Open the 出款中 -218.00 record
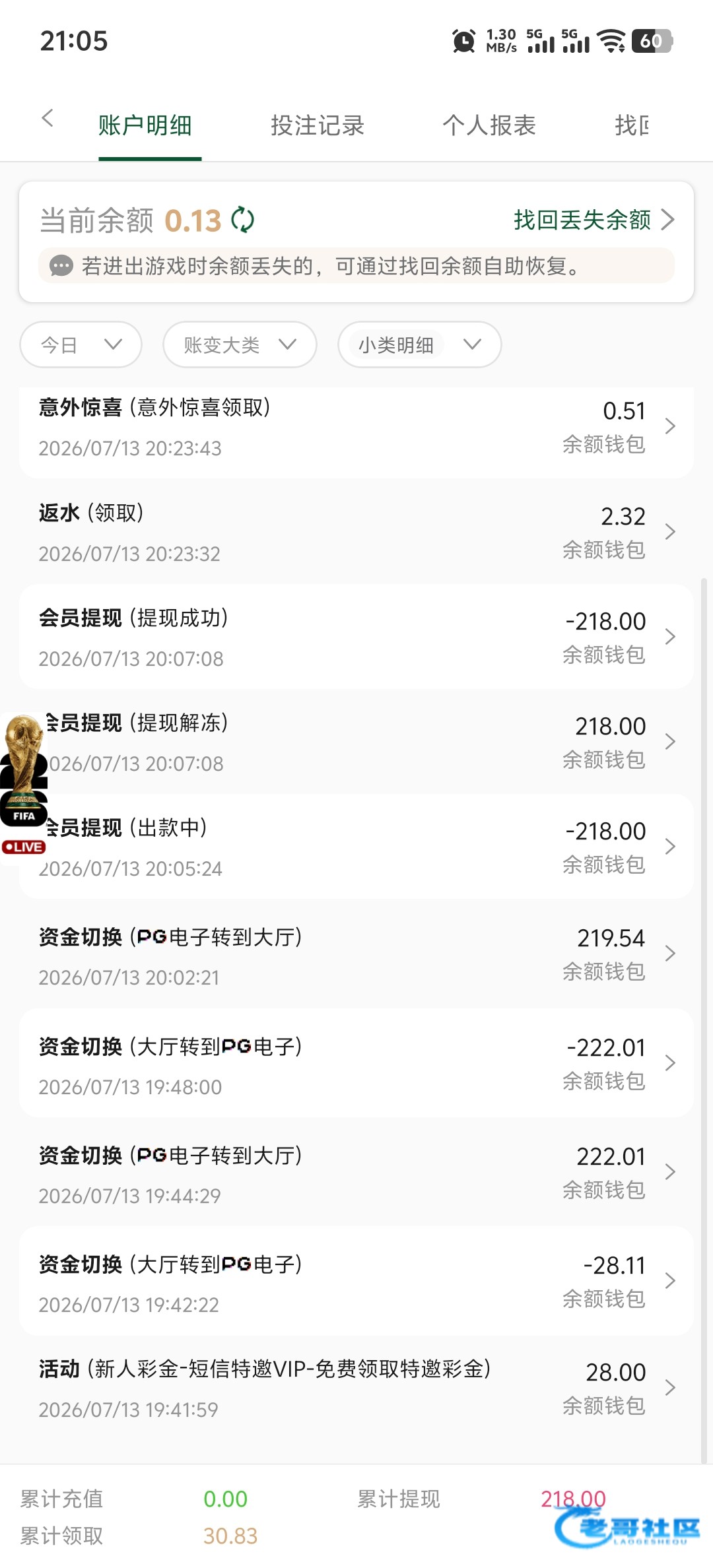 click(x=356, y=847)
